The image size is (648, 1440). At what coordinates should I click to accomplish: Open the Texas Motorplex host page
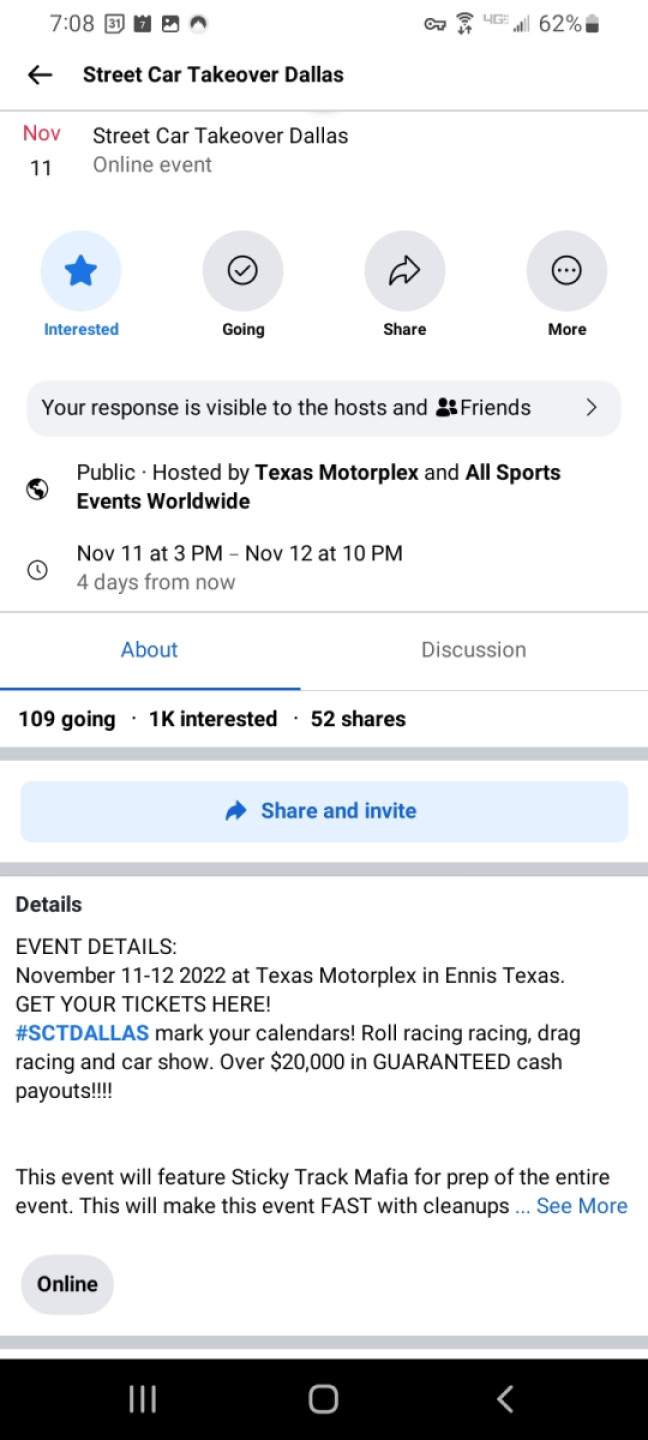337,472
